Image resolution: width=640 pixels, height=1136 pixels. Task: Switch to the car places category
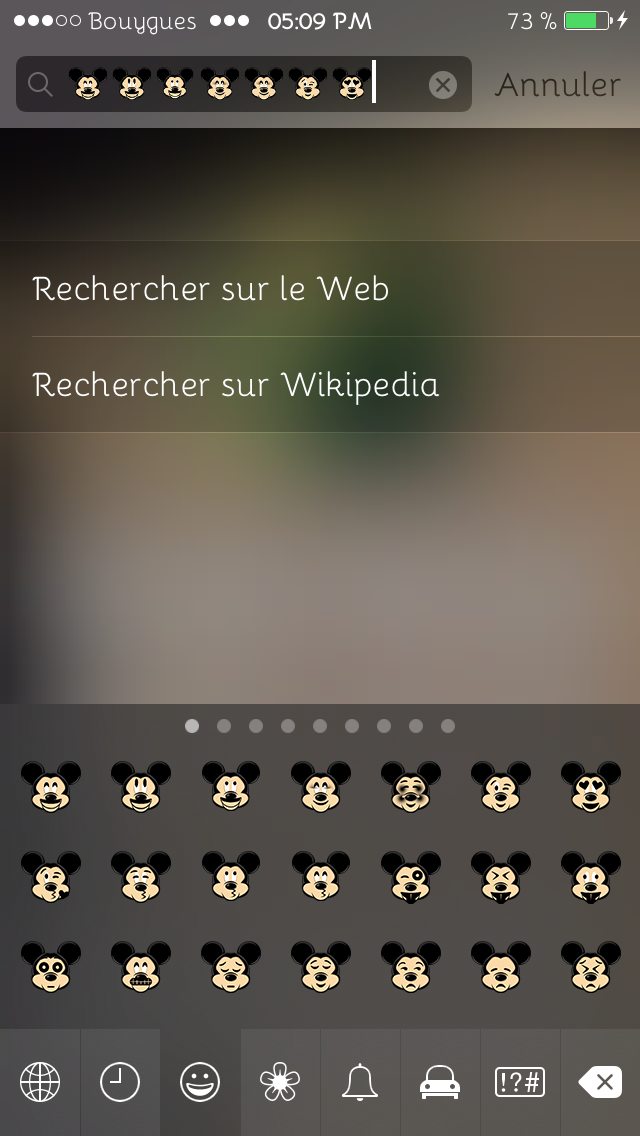click(x=440, y=1082)
